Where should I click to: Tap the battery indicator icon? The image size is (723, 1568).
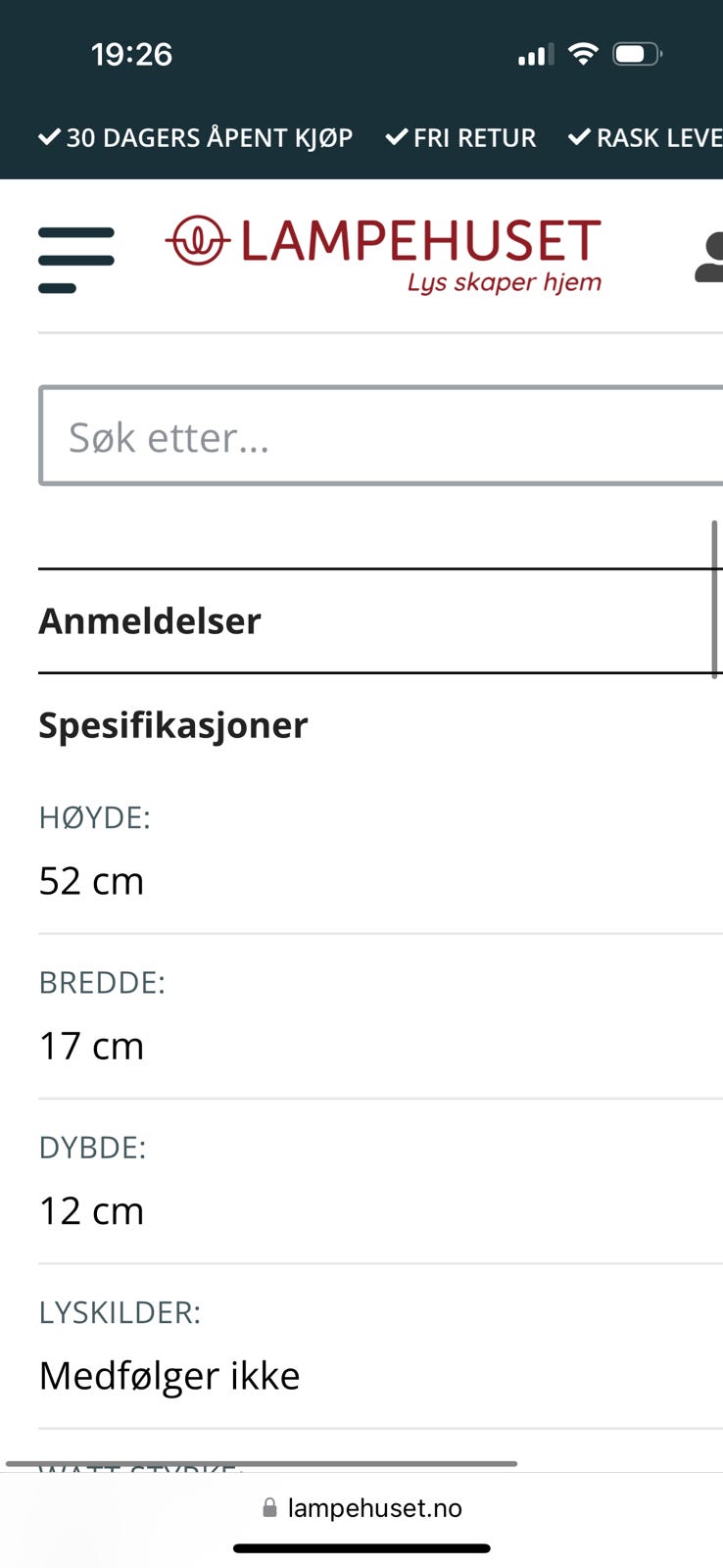tap(636, 55)
